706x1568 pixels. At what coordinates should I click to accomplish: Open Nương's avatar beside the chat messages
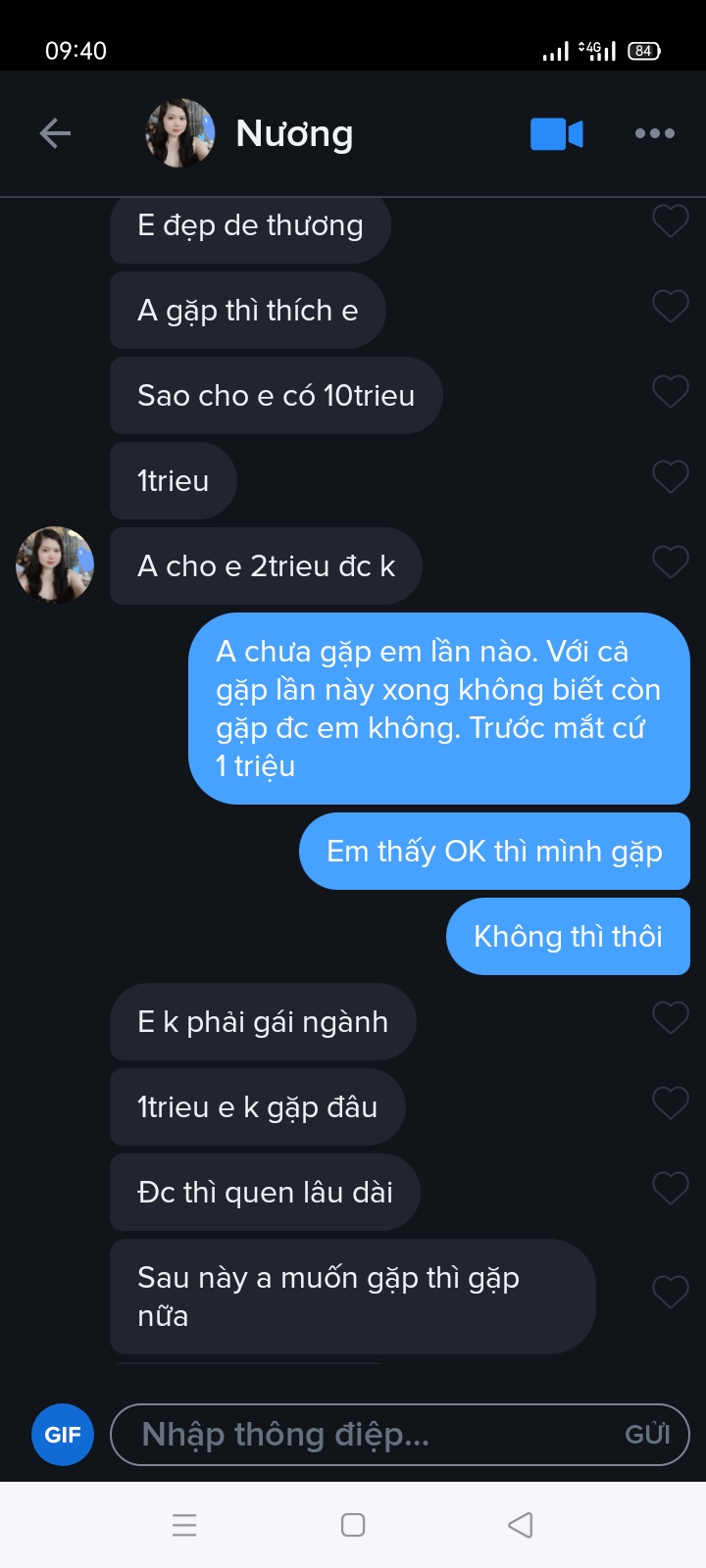pyautogui.click(x=55, y=565)
